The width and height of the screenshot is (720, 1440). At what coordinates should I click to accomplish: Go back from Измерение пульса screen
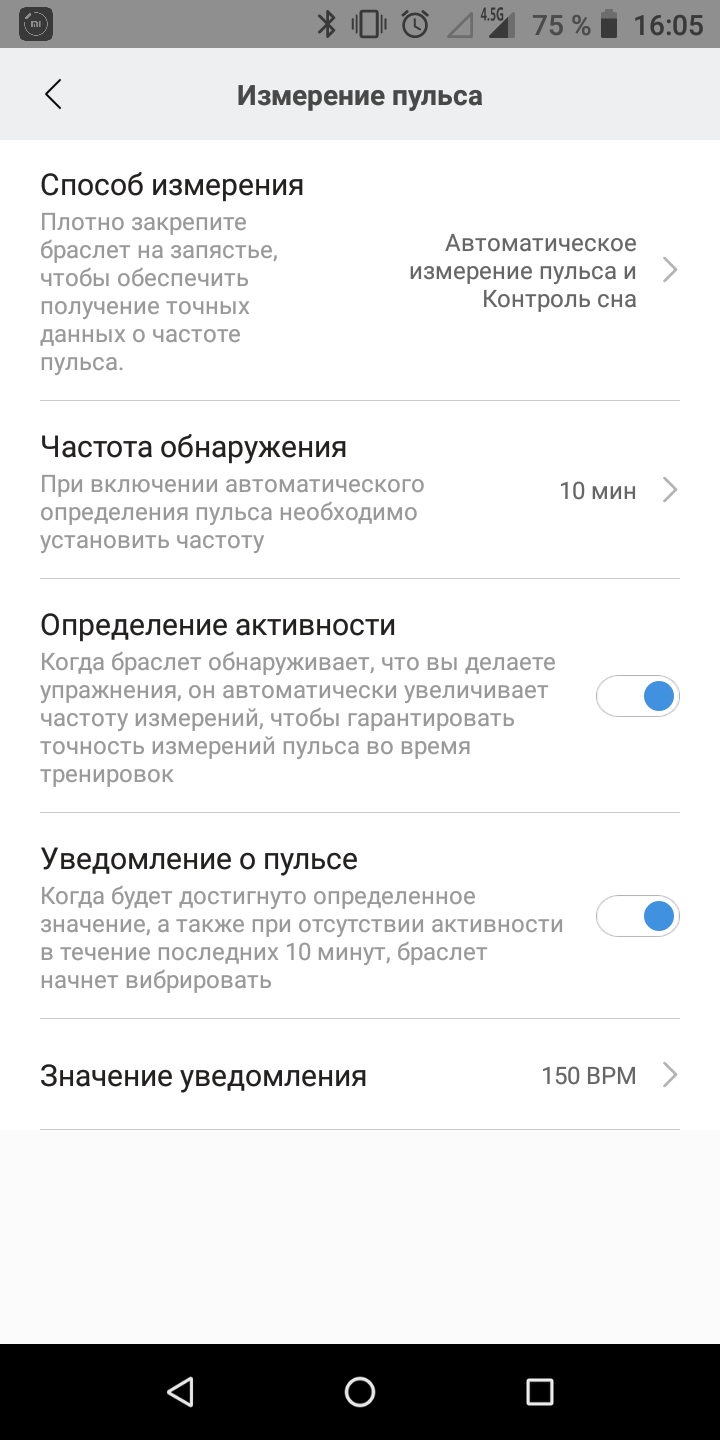(53, 95)
